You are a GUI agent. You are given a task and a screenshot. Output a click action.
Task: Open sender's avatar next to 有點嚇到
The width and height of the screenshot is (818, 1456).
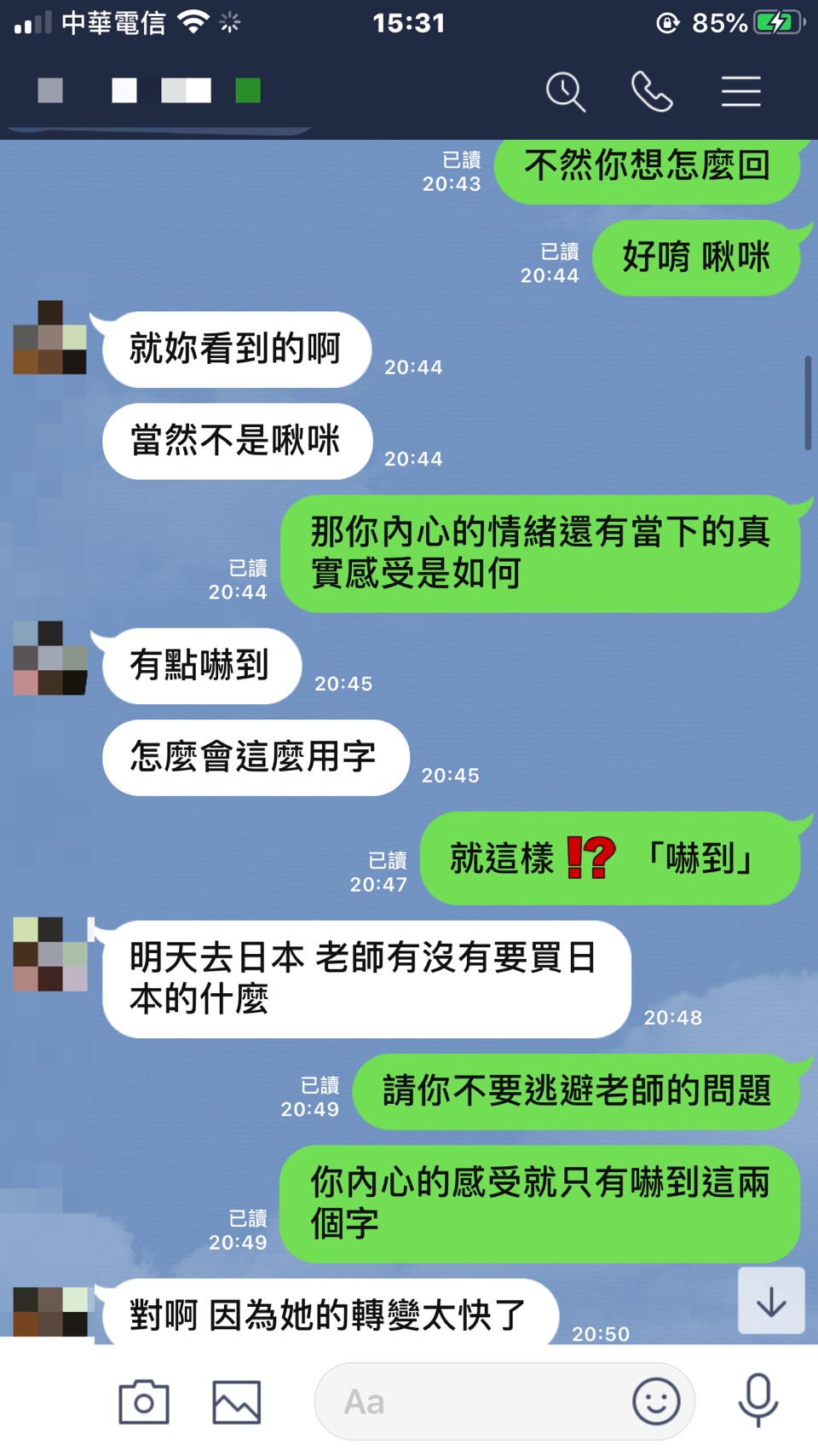pyautogui.click(x=49, y=658)
